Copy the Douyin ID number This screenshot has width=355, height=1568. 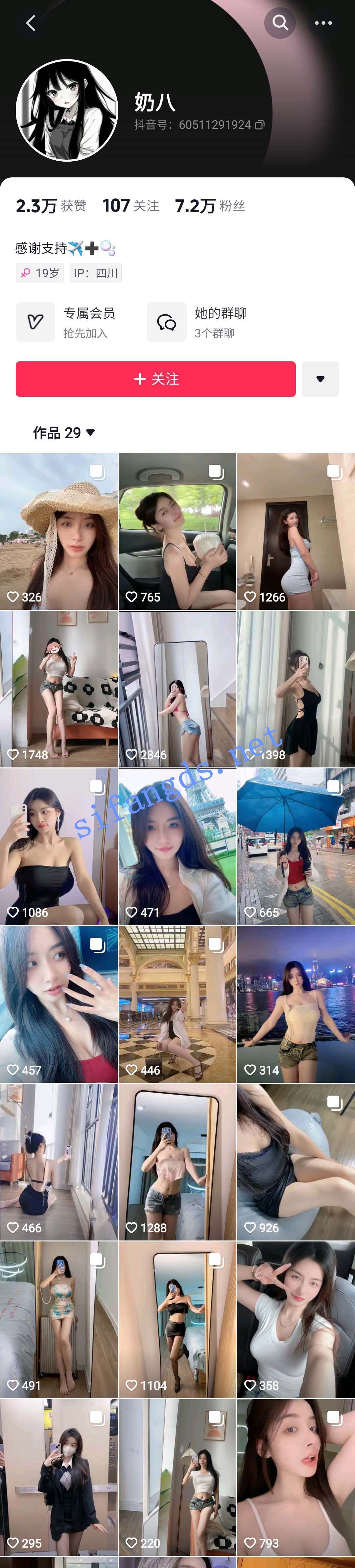click(259, 125)
